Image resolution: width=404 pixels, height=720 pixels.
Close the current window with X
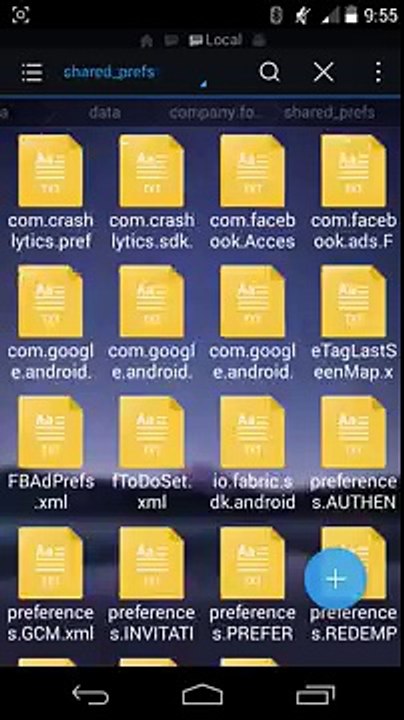click(324, 72)
